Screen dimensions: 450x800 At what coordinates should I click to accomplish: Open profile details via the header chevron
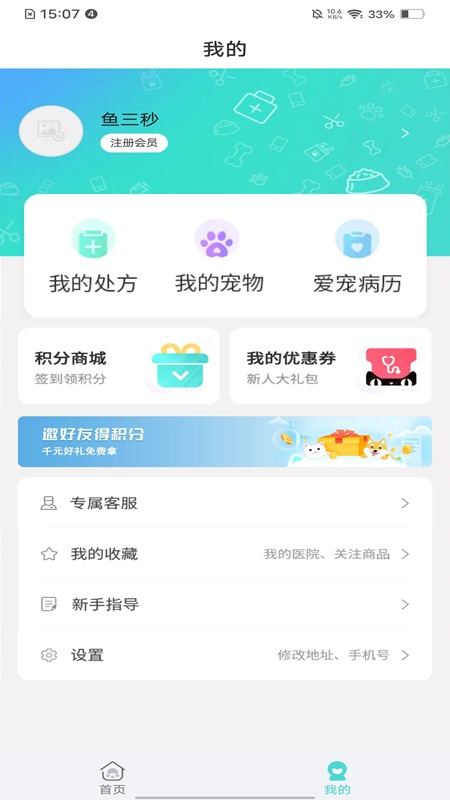405,133
